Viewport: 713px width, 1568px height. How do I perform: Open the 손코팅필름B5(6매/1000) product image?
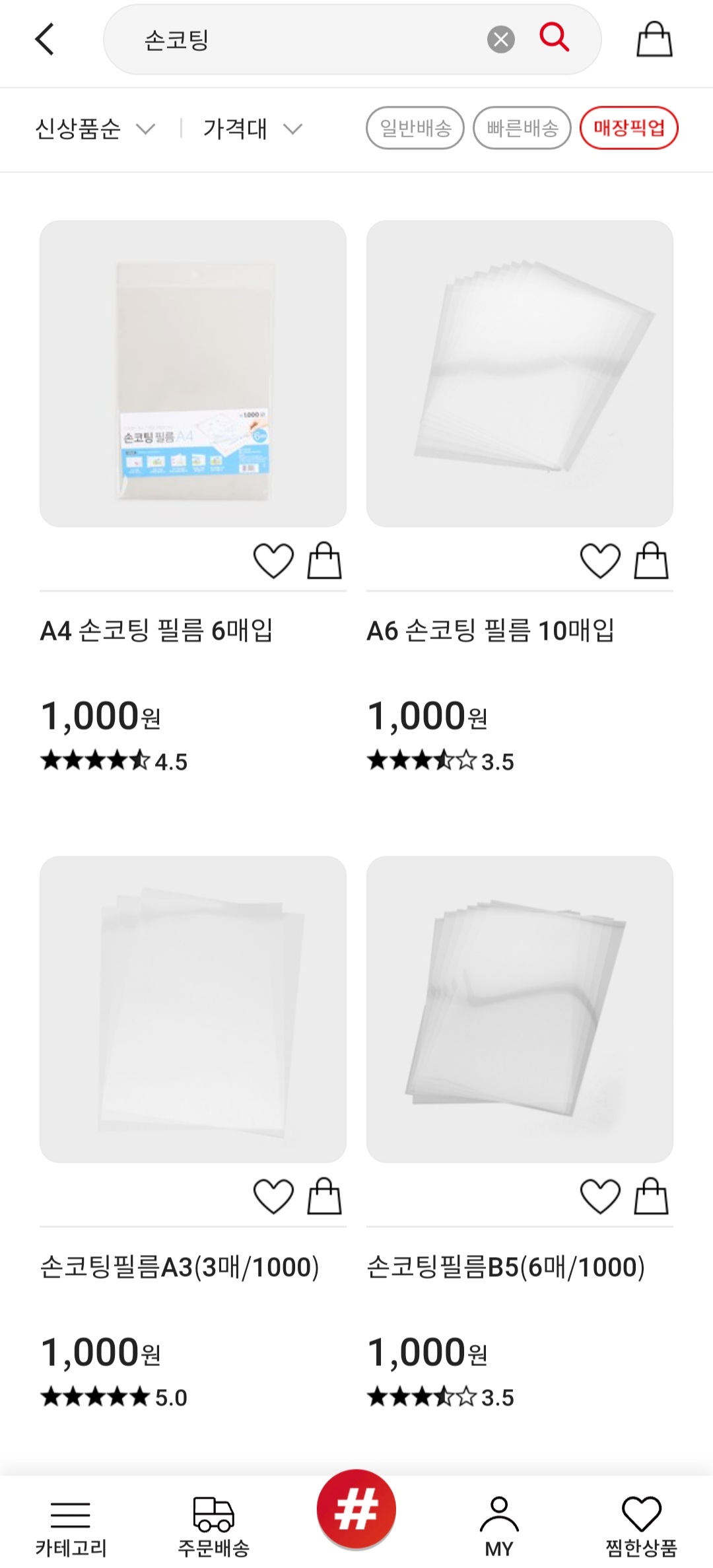[520, 1009]
